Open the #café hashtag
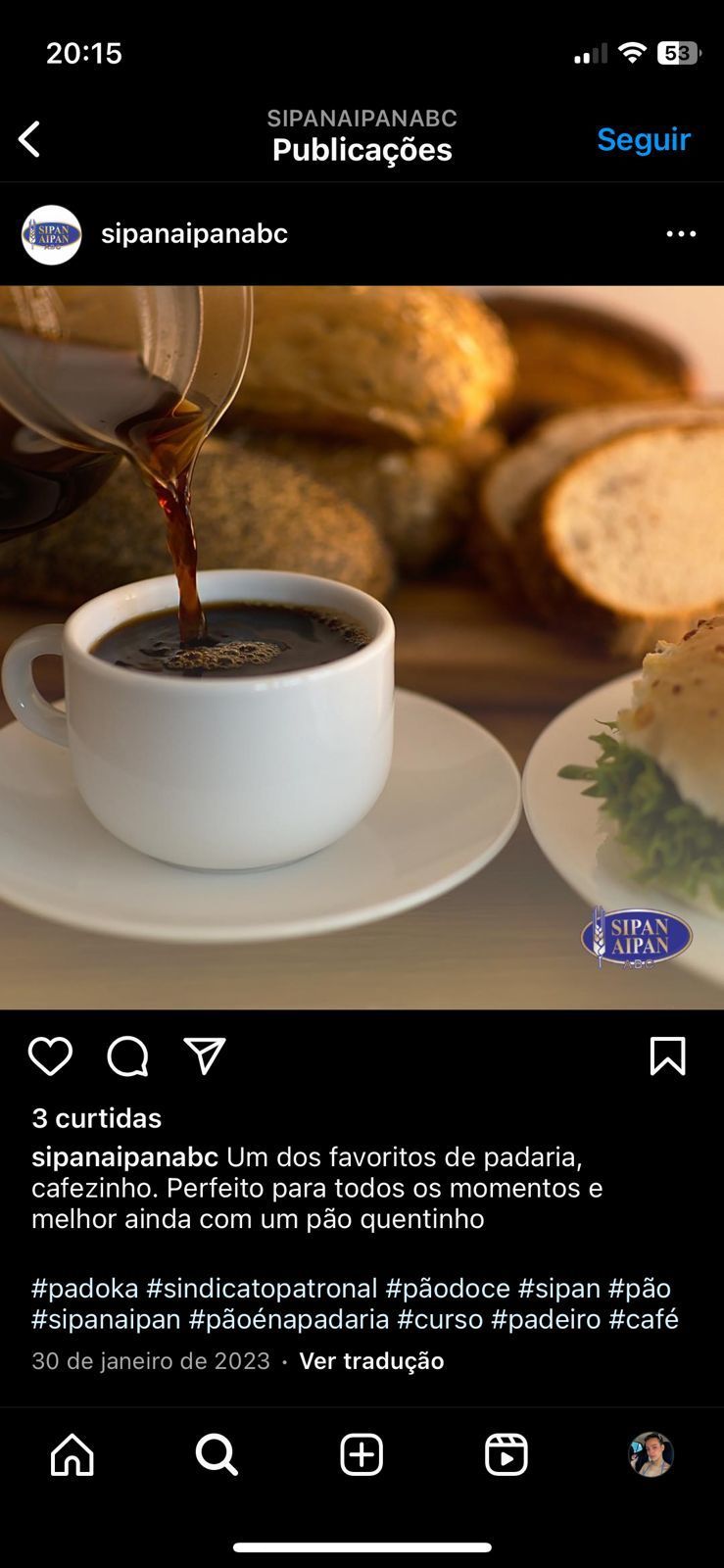The height and width of the screenshot is (1568, 724). [x=643, y=1319]
